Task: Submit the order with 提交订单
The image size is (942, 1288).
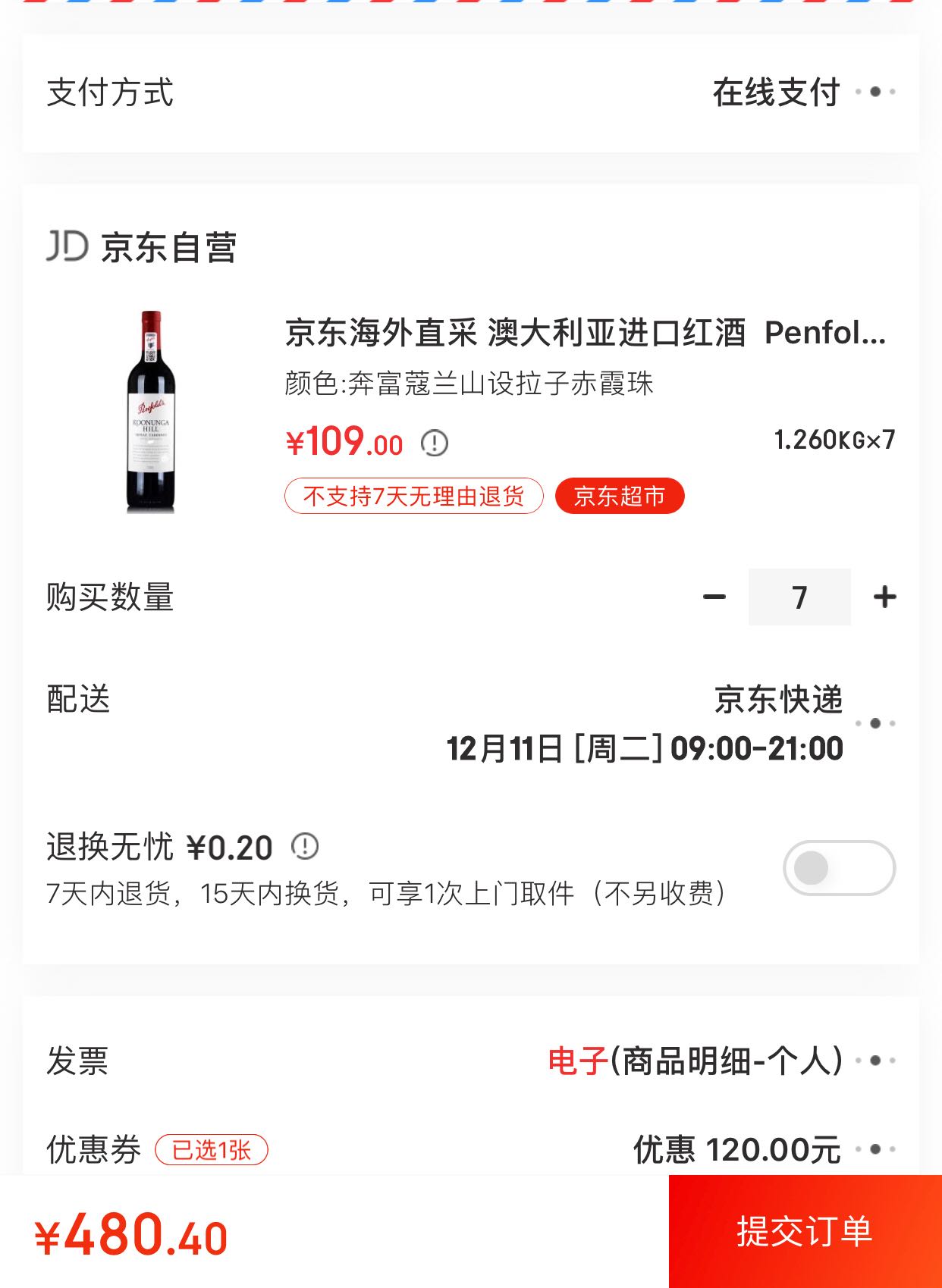Action: [805, 1231]
